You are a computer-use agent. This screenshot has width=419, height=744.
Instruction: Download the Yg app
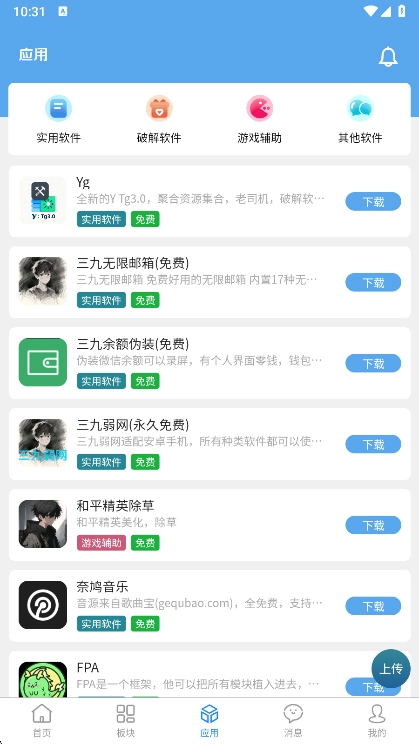coord(373,202)
